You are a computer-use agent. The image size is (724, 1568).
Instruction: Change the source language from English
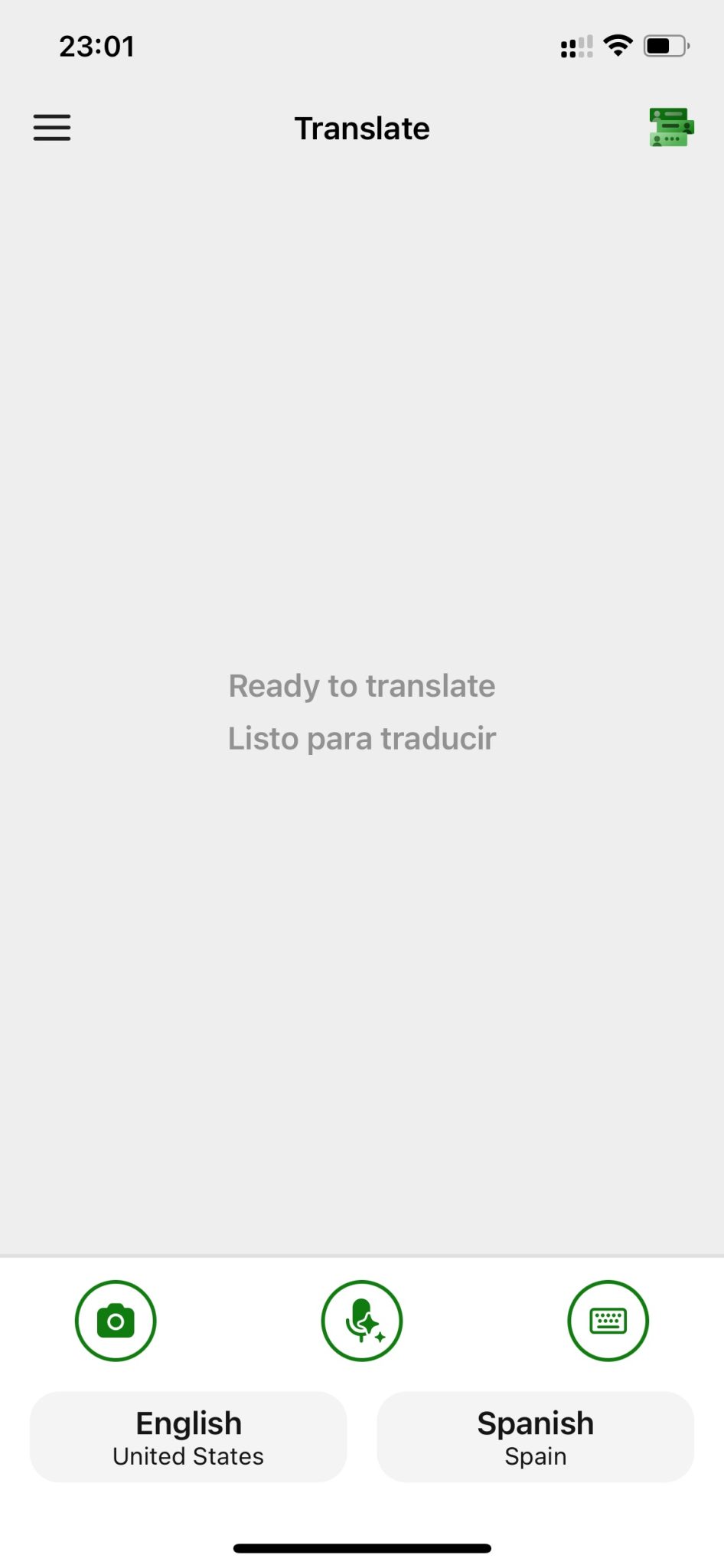click(x=188, y=1437)
